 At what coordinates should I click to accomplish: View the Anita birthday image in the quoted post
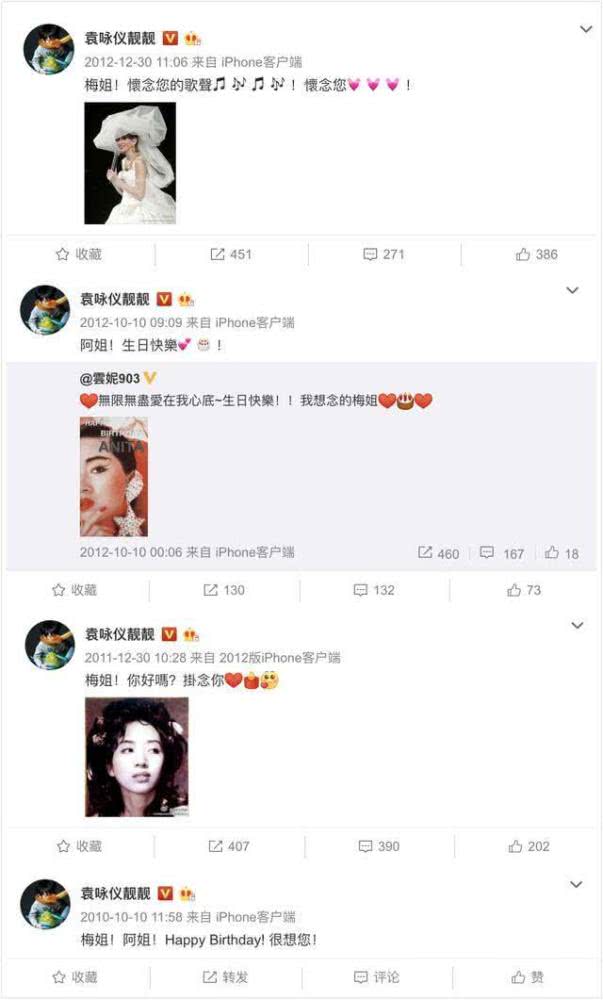[114, 476]
